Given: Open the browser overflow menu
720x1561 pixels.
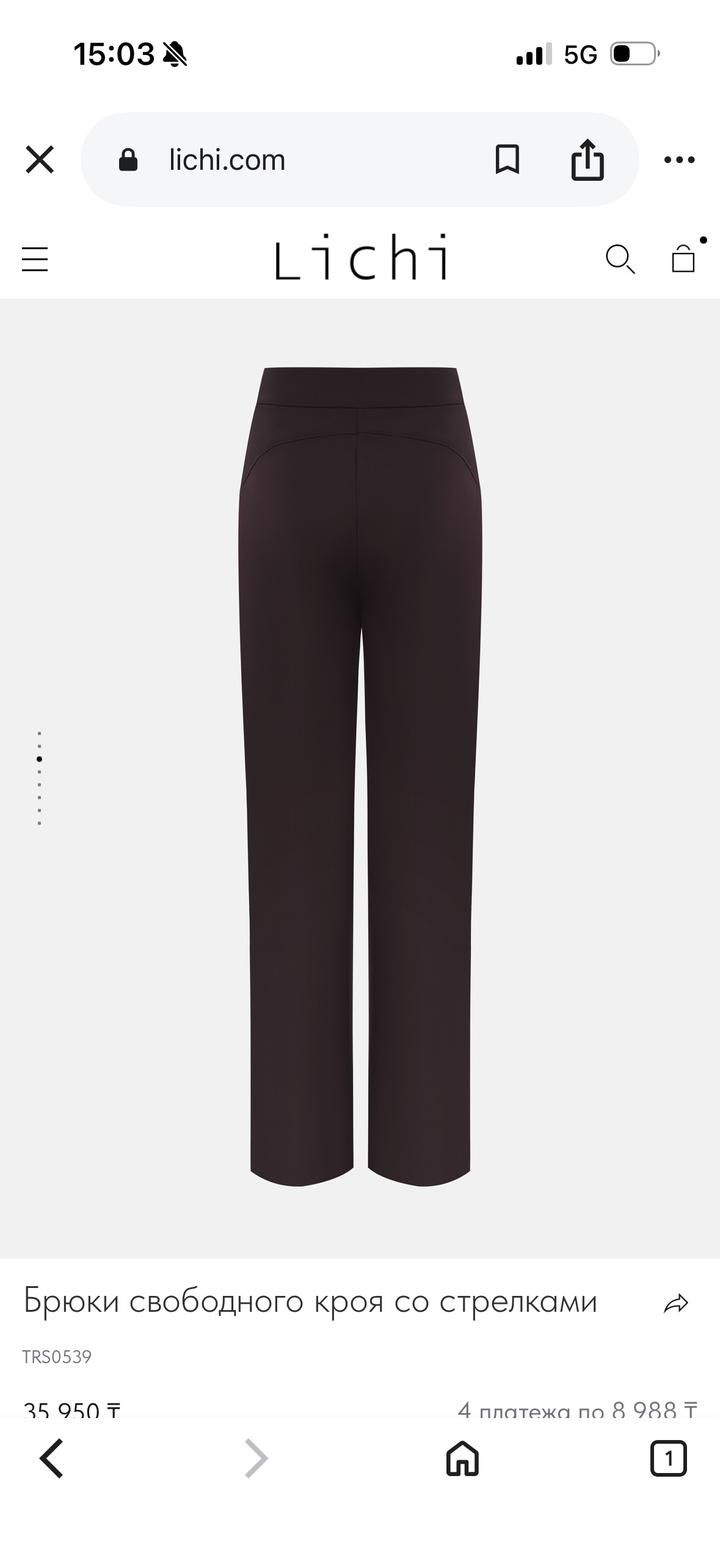Looking at the screenshot, I should click(679, 160).
